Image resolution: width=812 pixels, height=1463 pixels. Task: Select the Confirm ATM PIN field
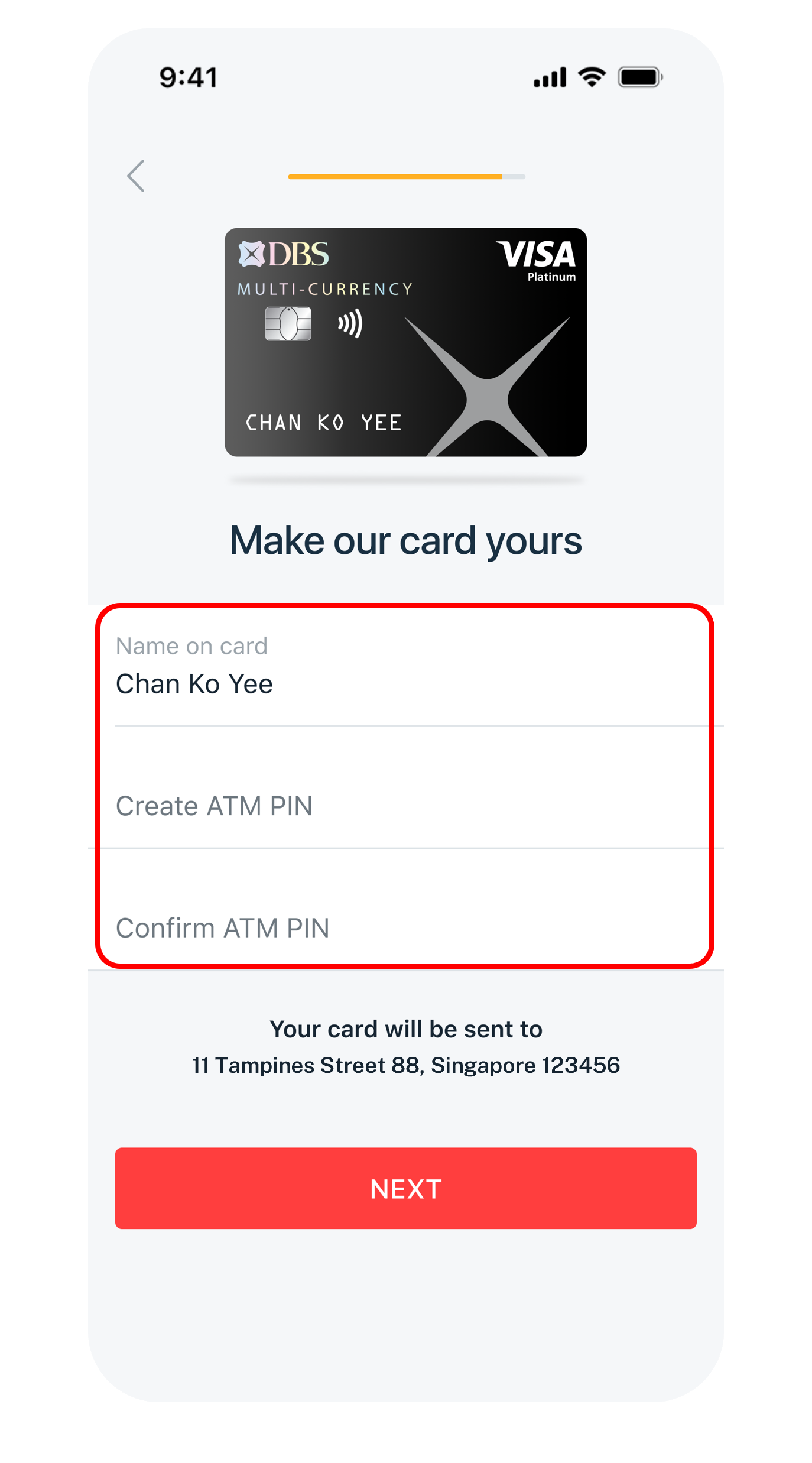tap(405, 927)
